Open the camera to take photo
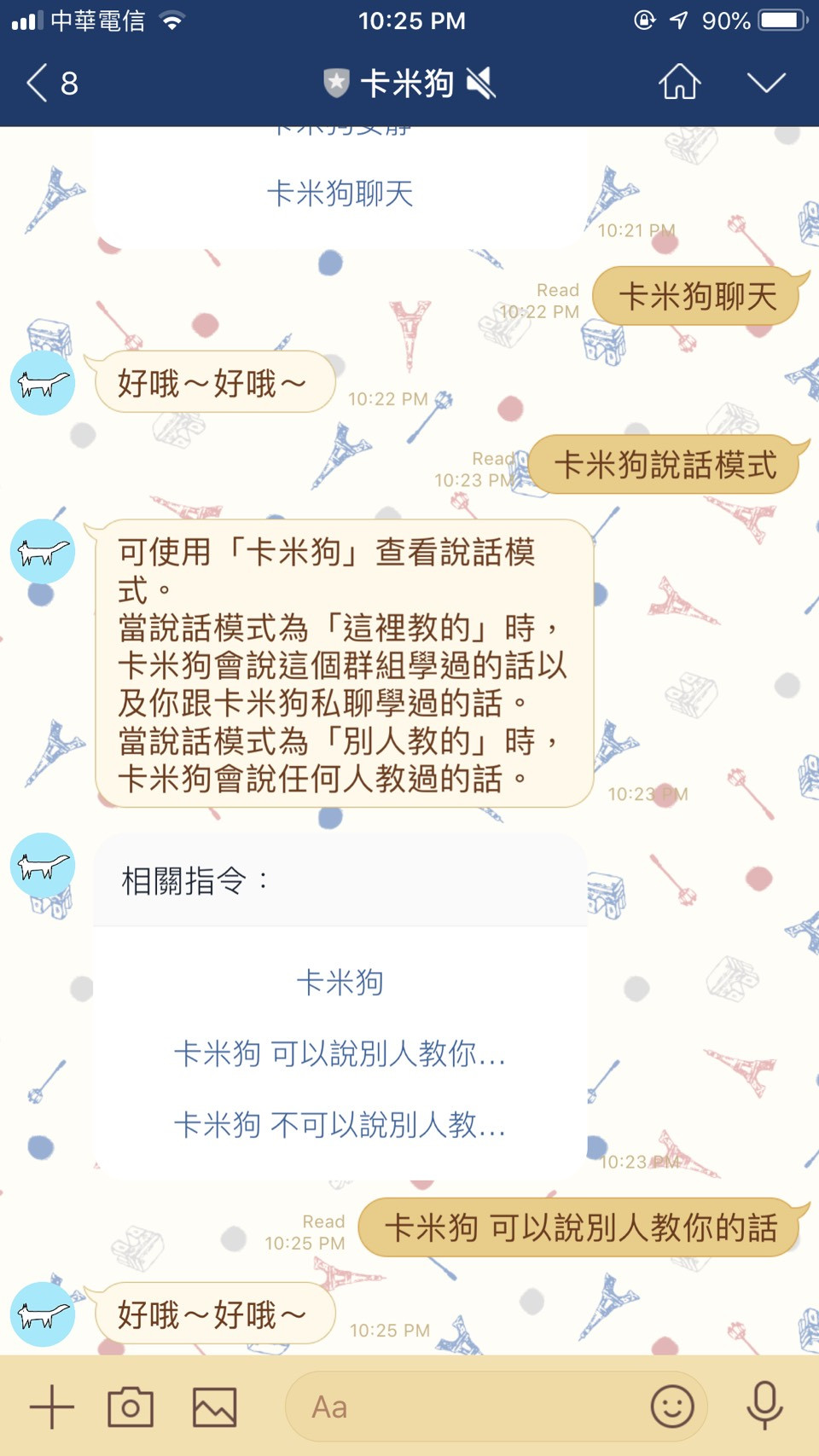The image size is (819, 1456). point(131,1407)
